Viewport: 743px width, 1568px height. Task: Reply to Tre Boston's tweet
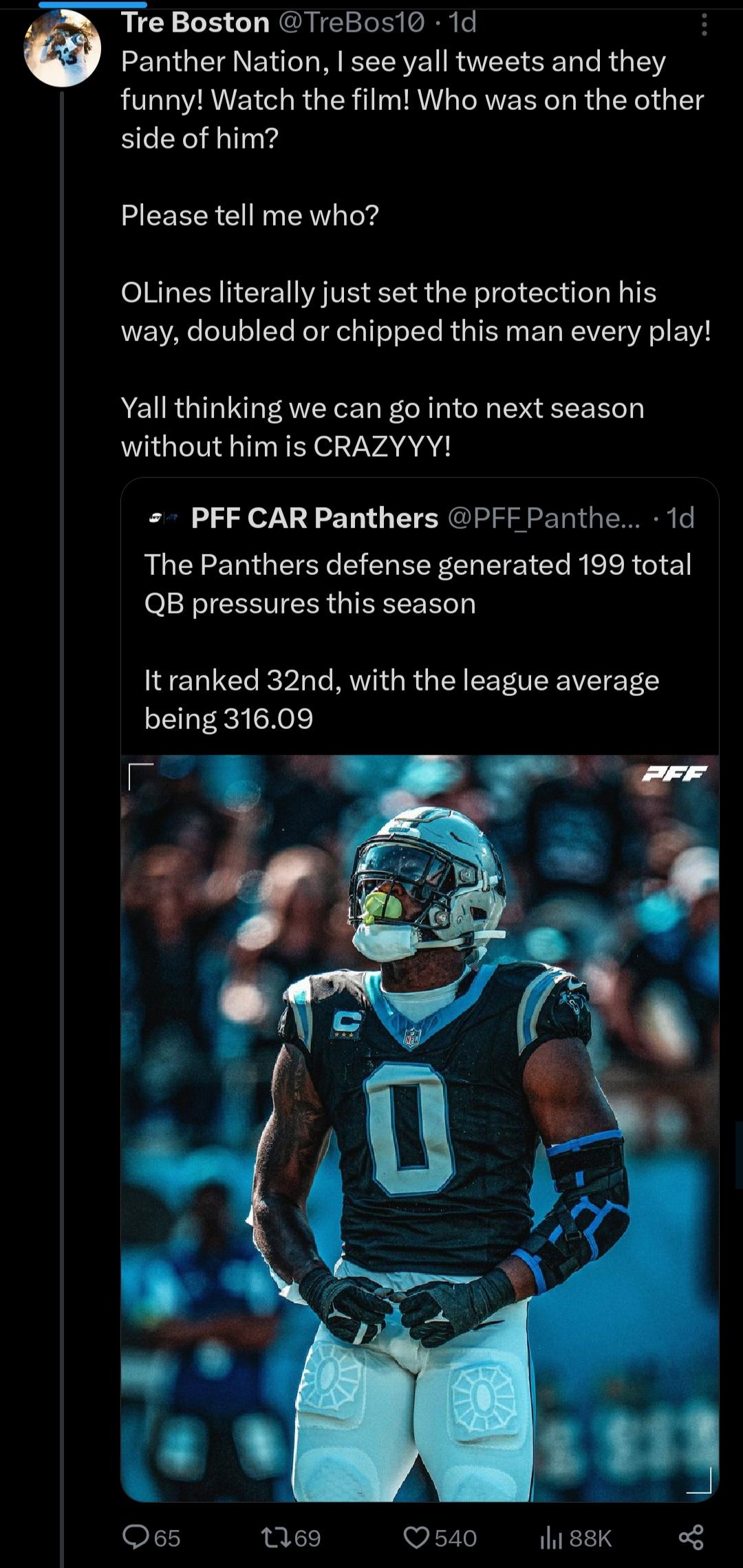point(151,1537)
